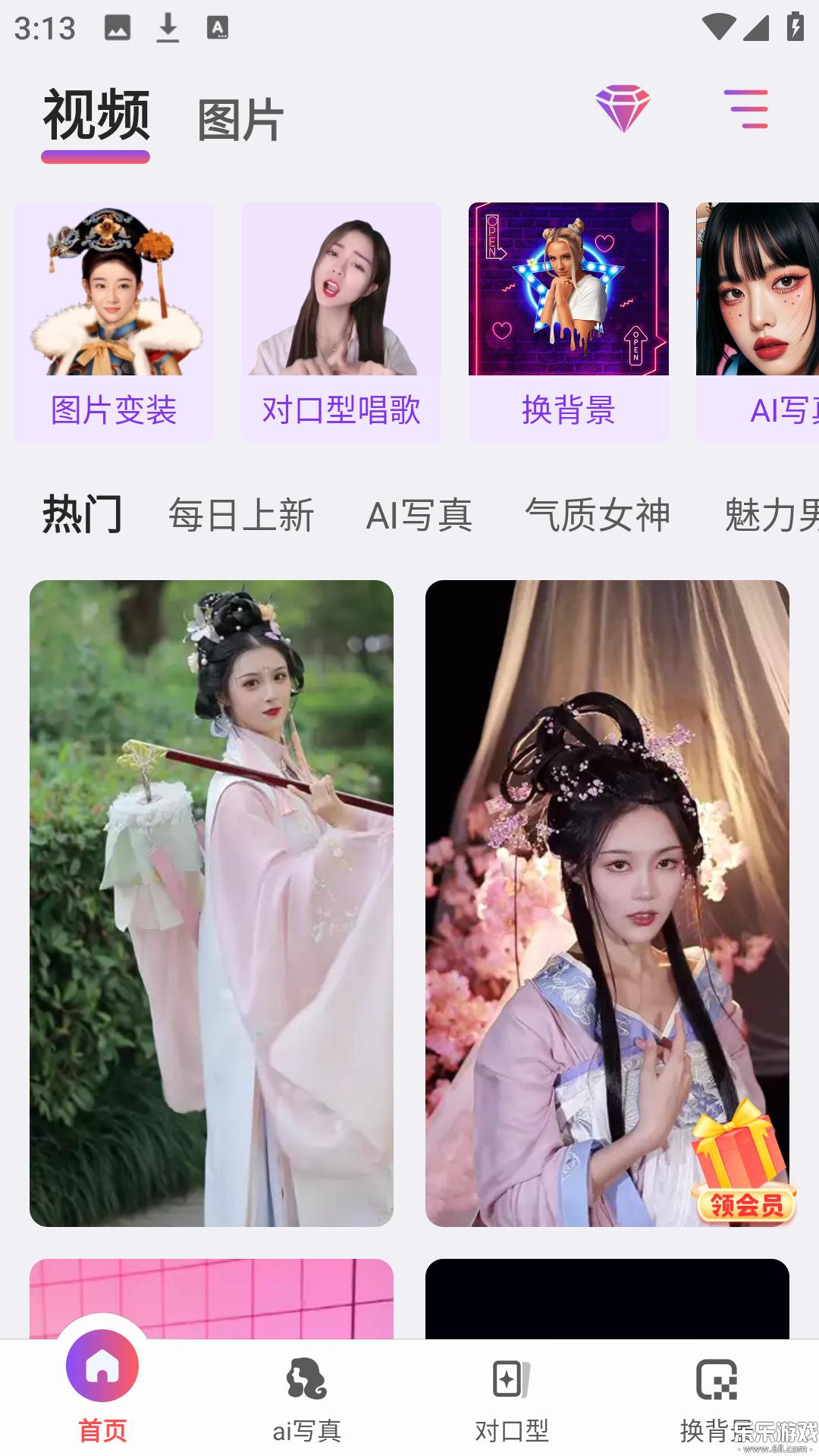Select the 热门 category filter
Viewport: 819px width, 1456px height.
click(x=83, y=515)
